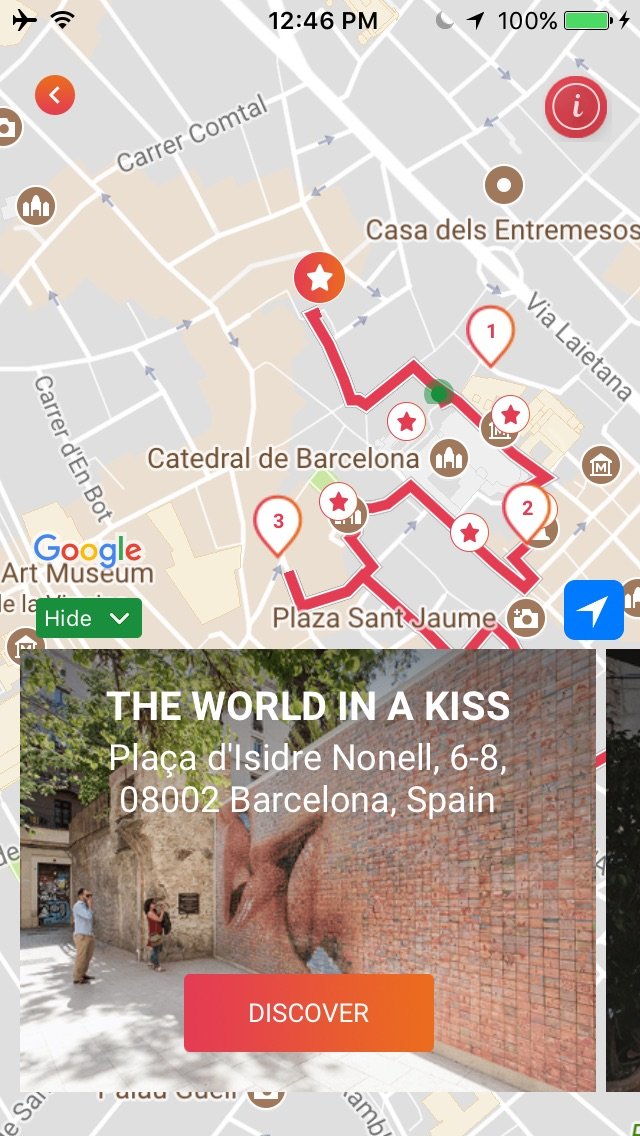Center the map on my location
This screenshot has height=1136, width=640.
coord(594,610)
